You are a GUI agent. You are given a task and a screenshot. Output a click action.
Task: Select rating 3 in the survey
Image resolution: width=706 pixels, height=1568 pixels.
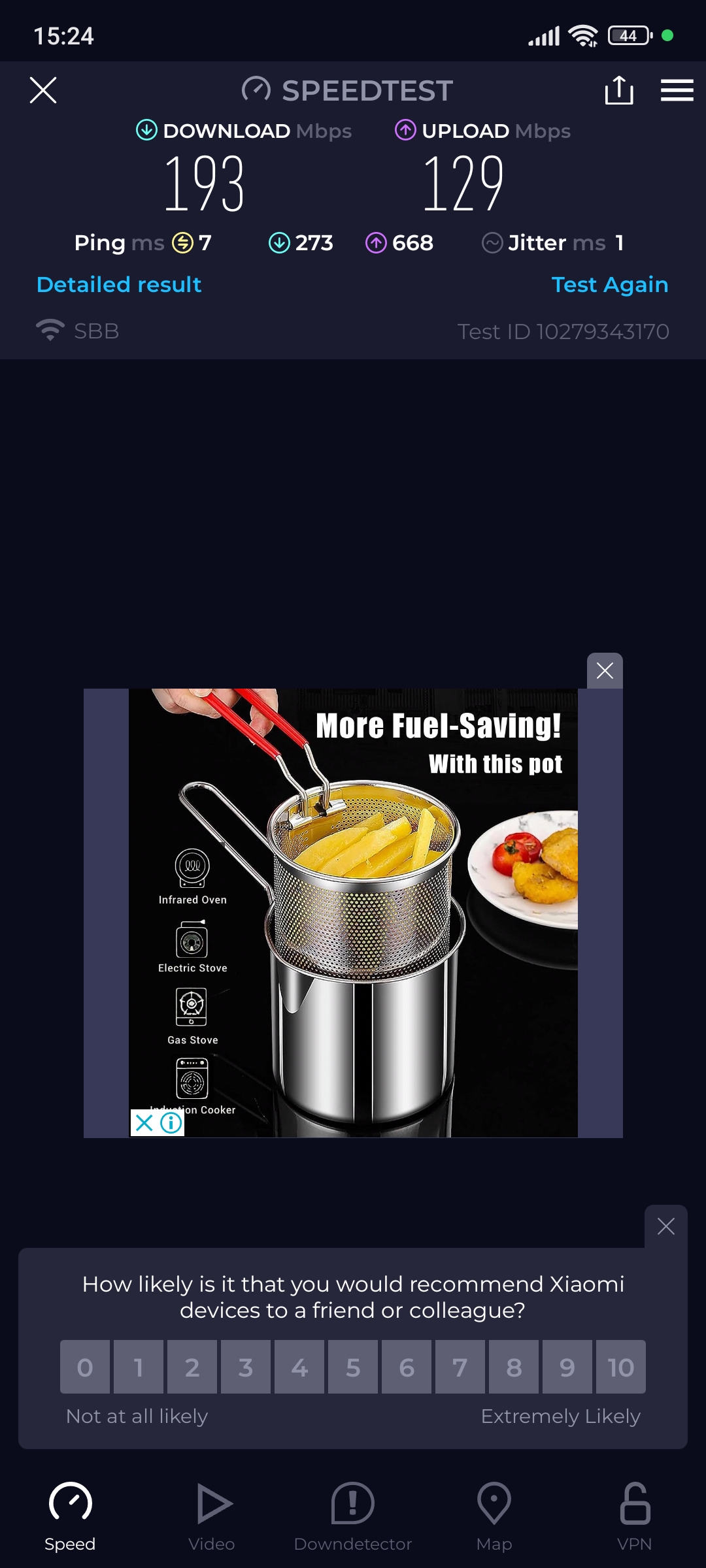pyautogui.click(x=246, y=1367)
